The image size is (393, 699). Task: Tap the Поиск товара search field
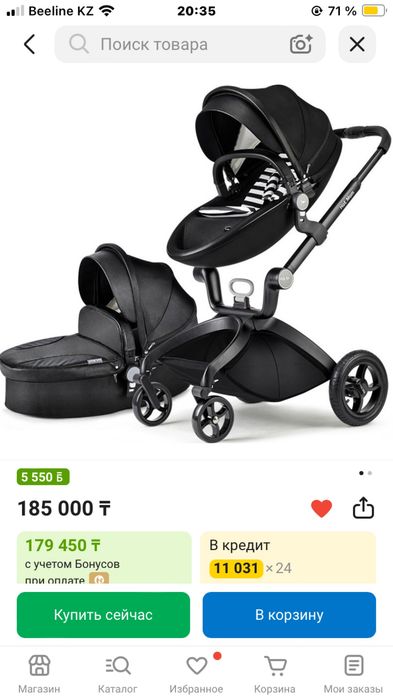(x=190, y=45)
